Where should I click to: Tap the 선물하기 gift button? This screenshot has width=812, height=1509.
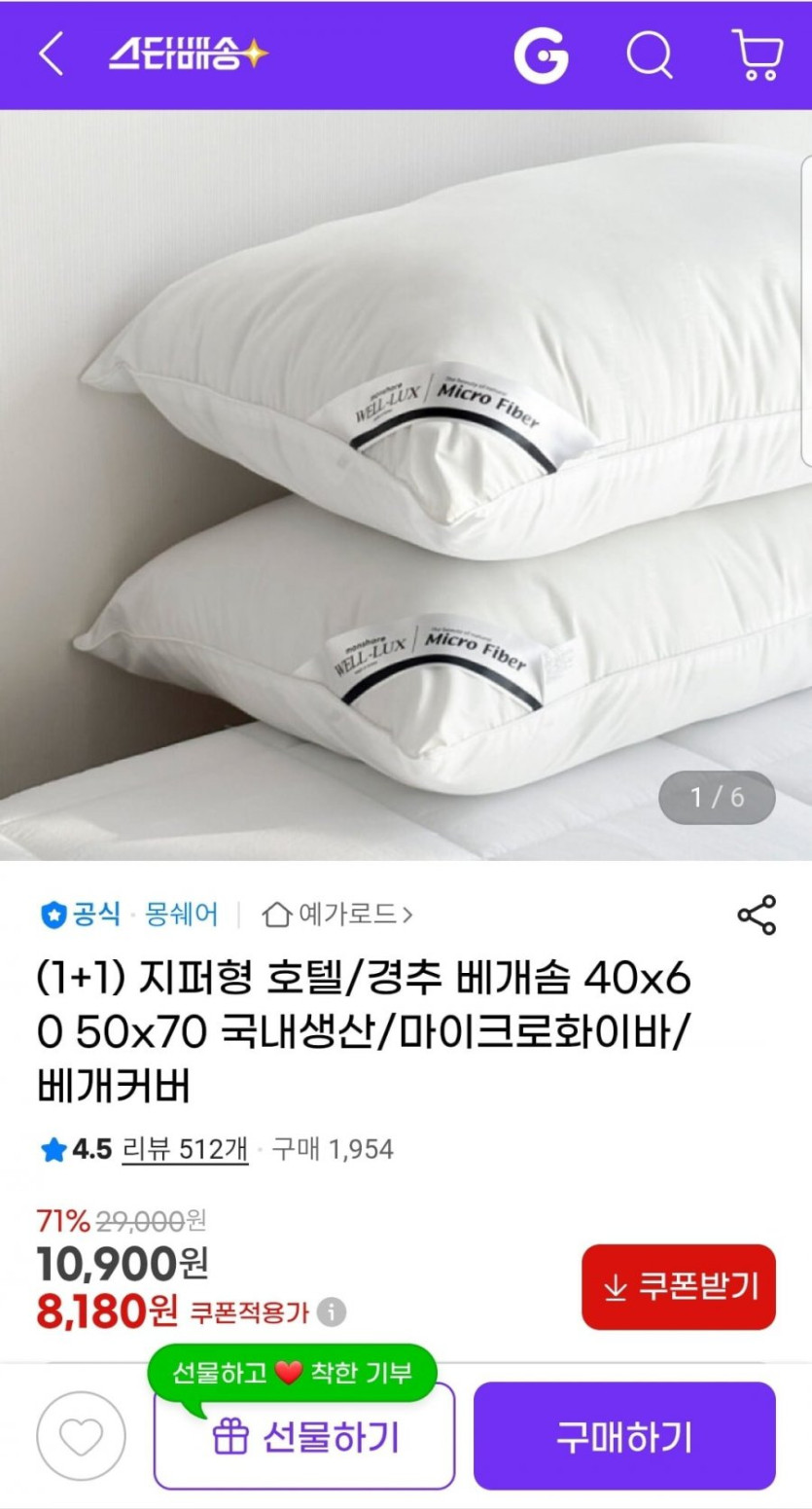click(304, 1437)
